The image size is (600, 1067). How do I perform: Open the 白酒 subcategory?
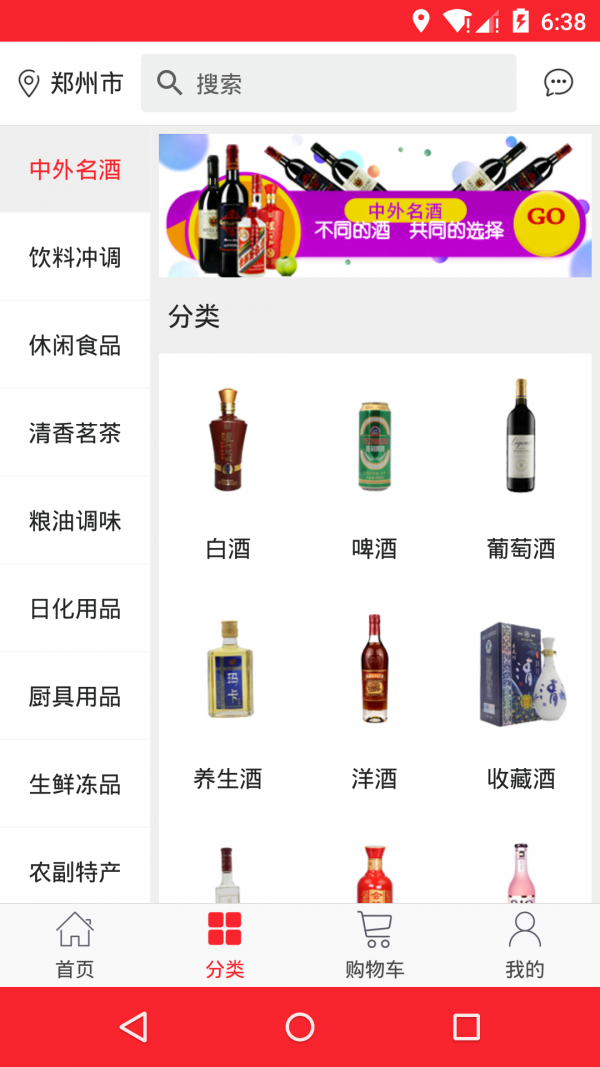click(228, 470)
